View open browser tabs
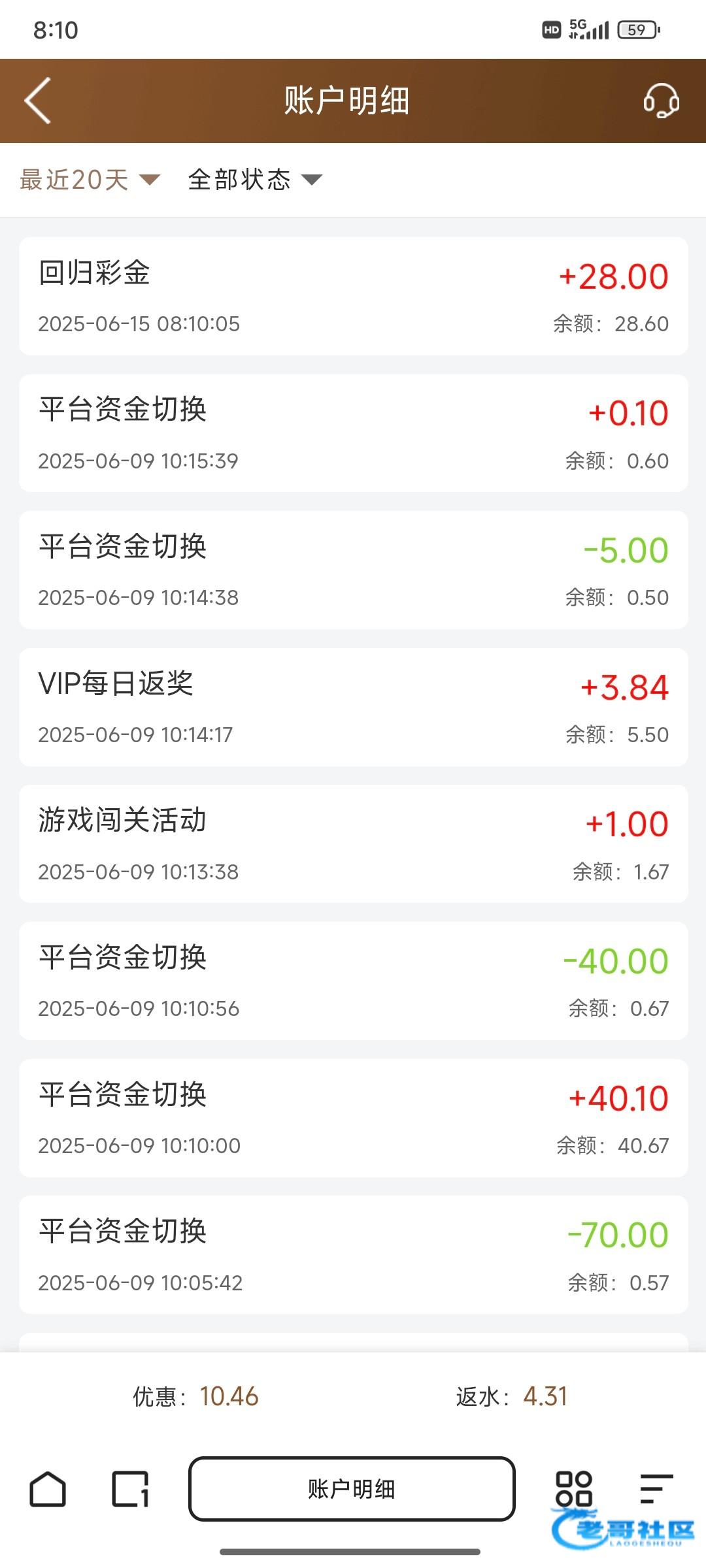706x1568 pixels. coord(131,1489)
